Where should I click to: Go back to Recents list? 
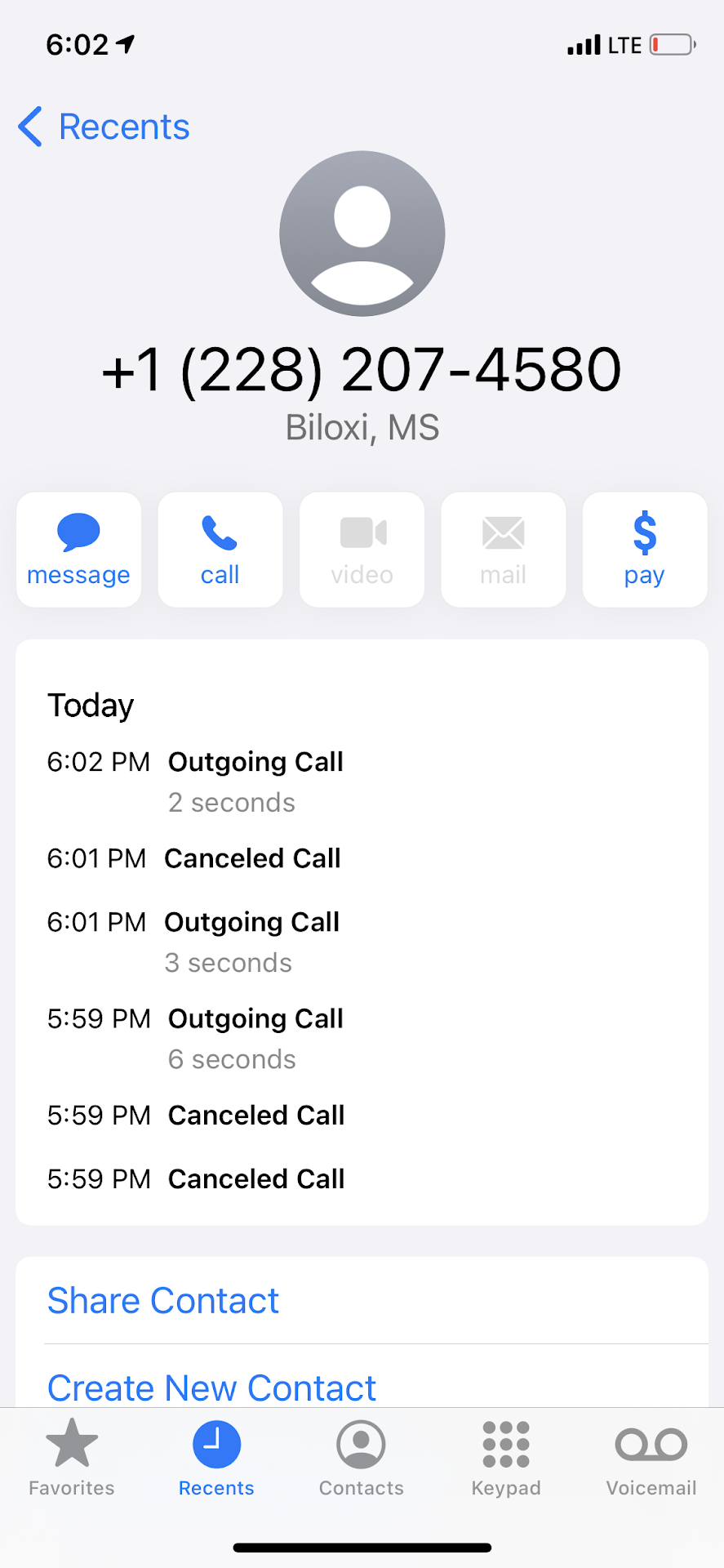[104, 127]
